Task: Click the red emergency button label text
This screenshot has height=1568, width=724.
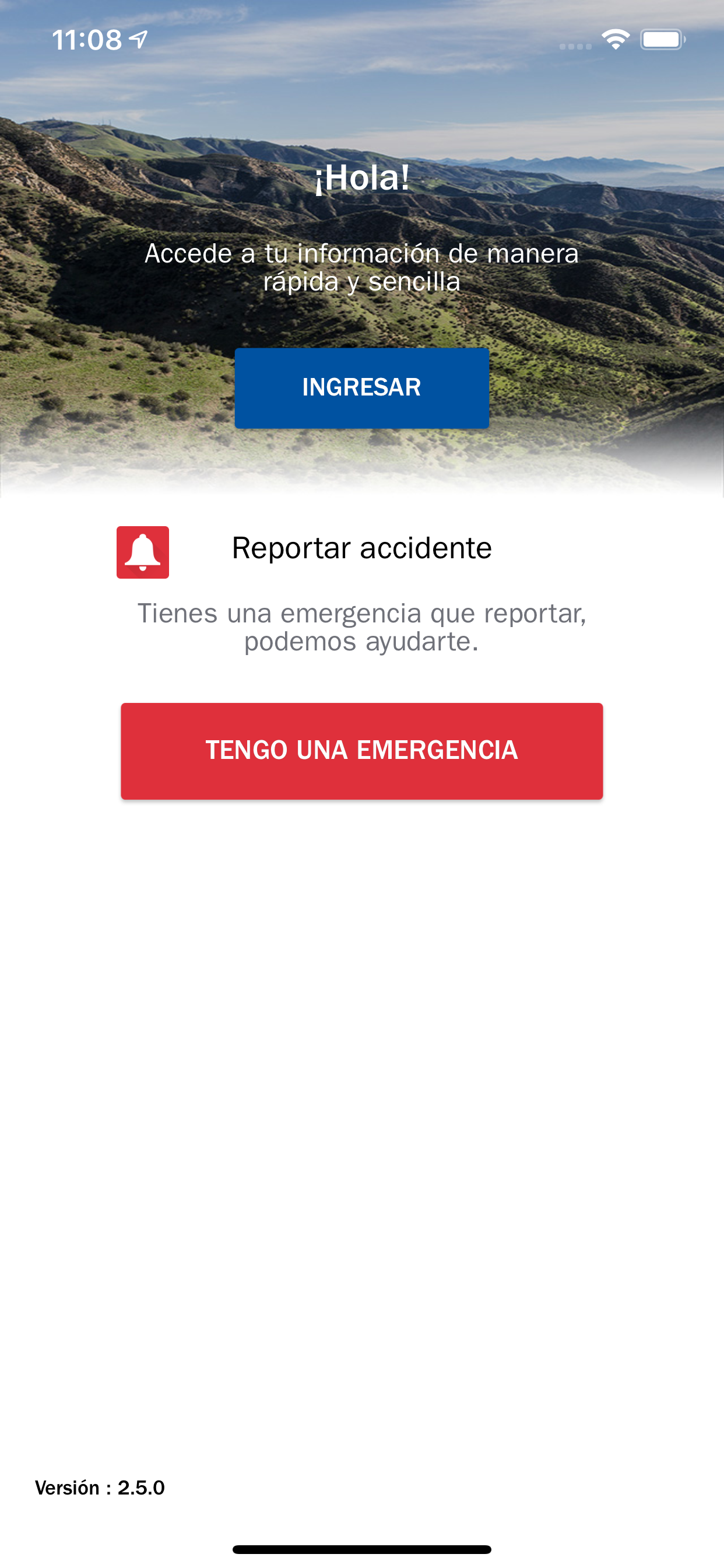Action: (361, 752)
